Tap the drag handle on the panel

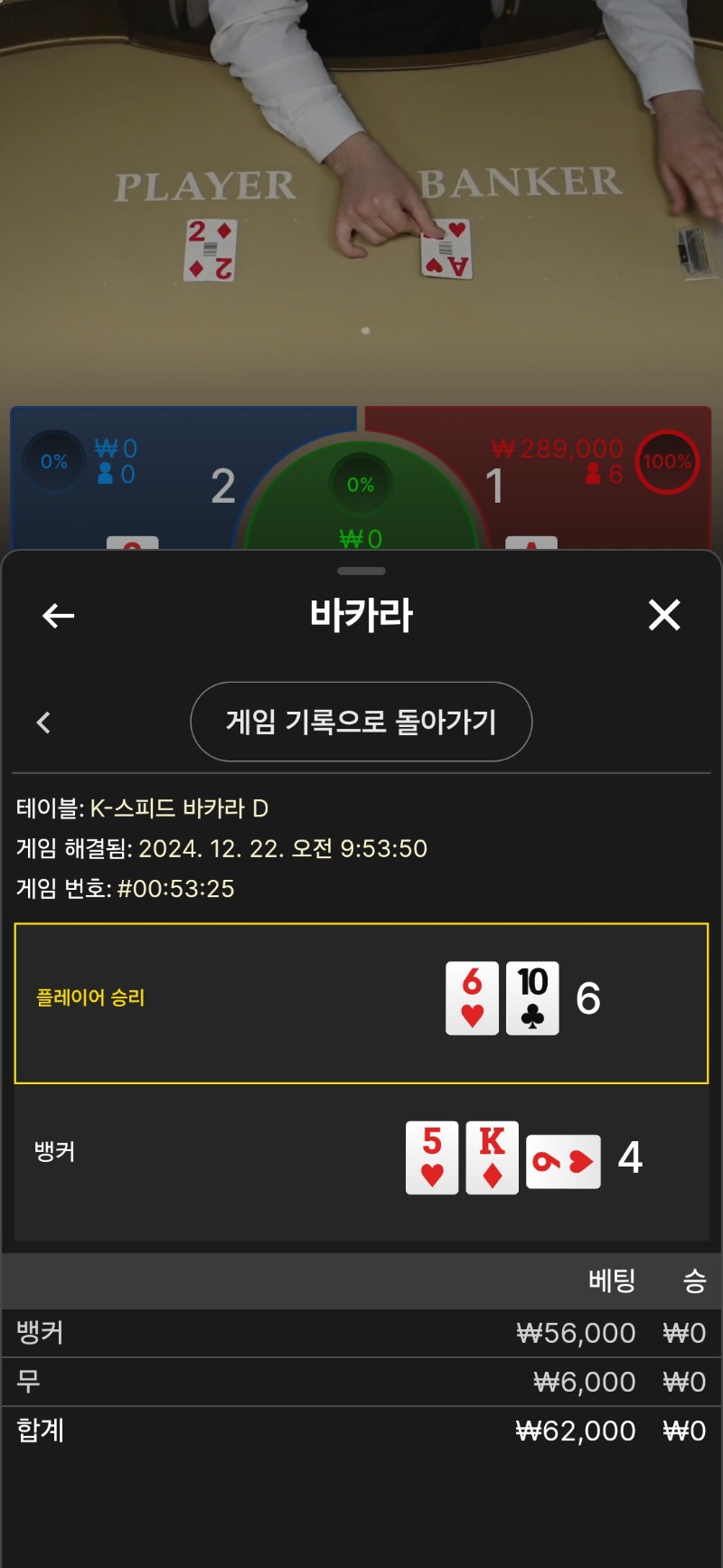tap(361, 571)
